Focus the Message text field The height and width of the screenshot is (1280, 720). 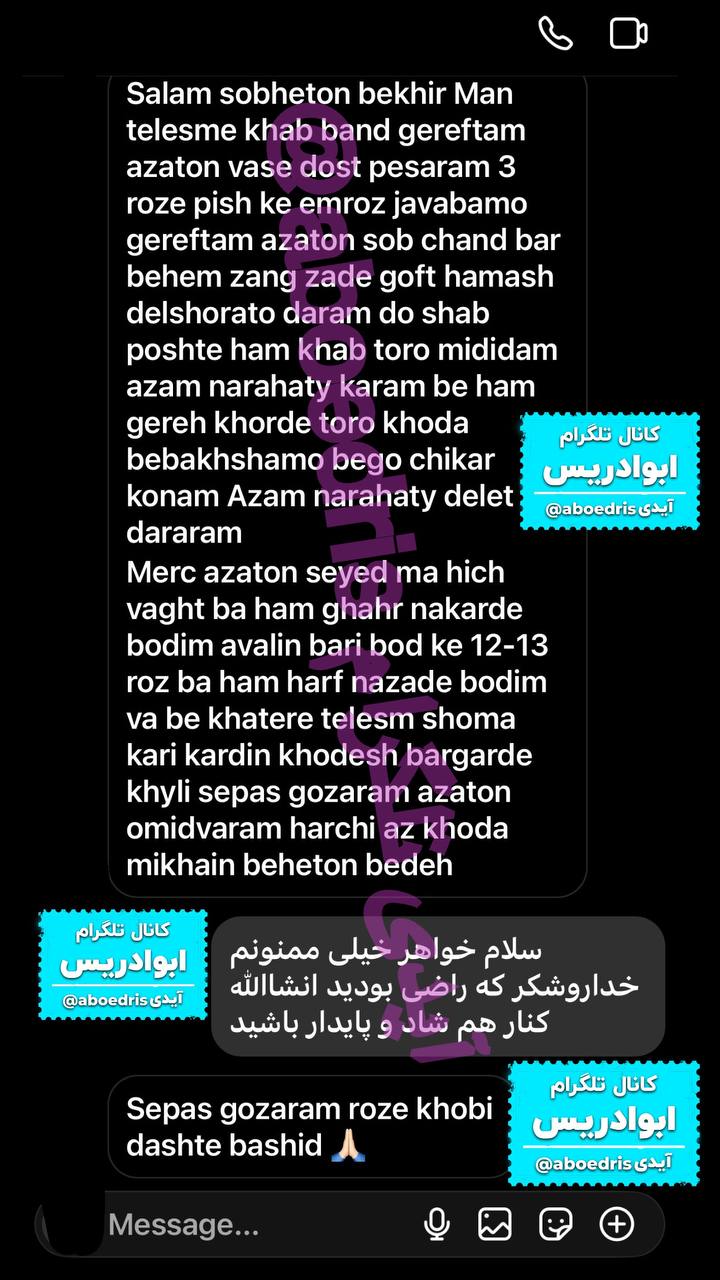pyautogui.click(x=250, y=1224)
